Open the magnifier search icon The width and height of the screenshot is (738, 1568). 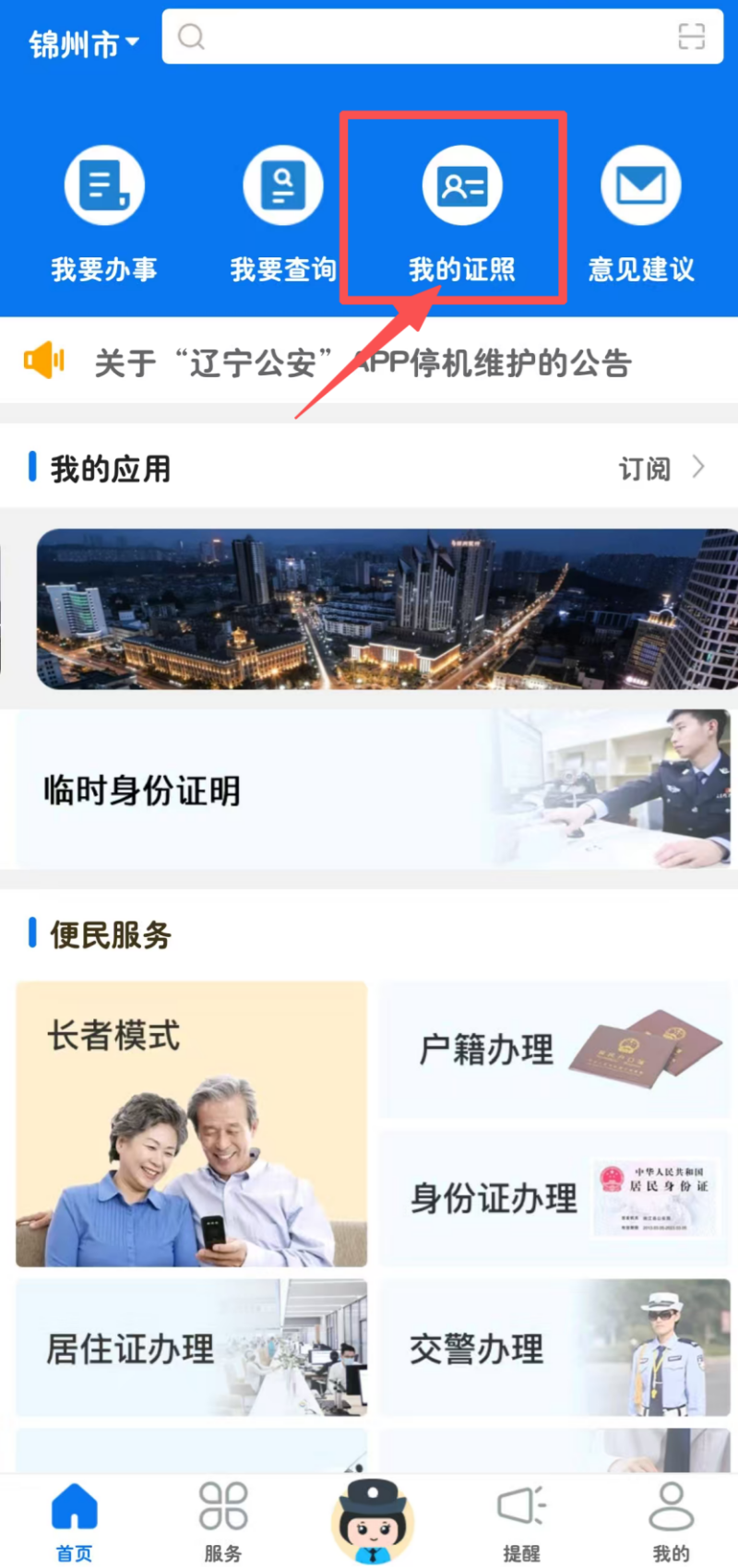tap(192, 37)
